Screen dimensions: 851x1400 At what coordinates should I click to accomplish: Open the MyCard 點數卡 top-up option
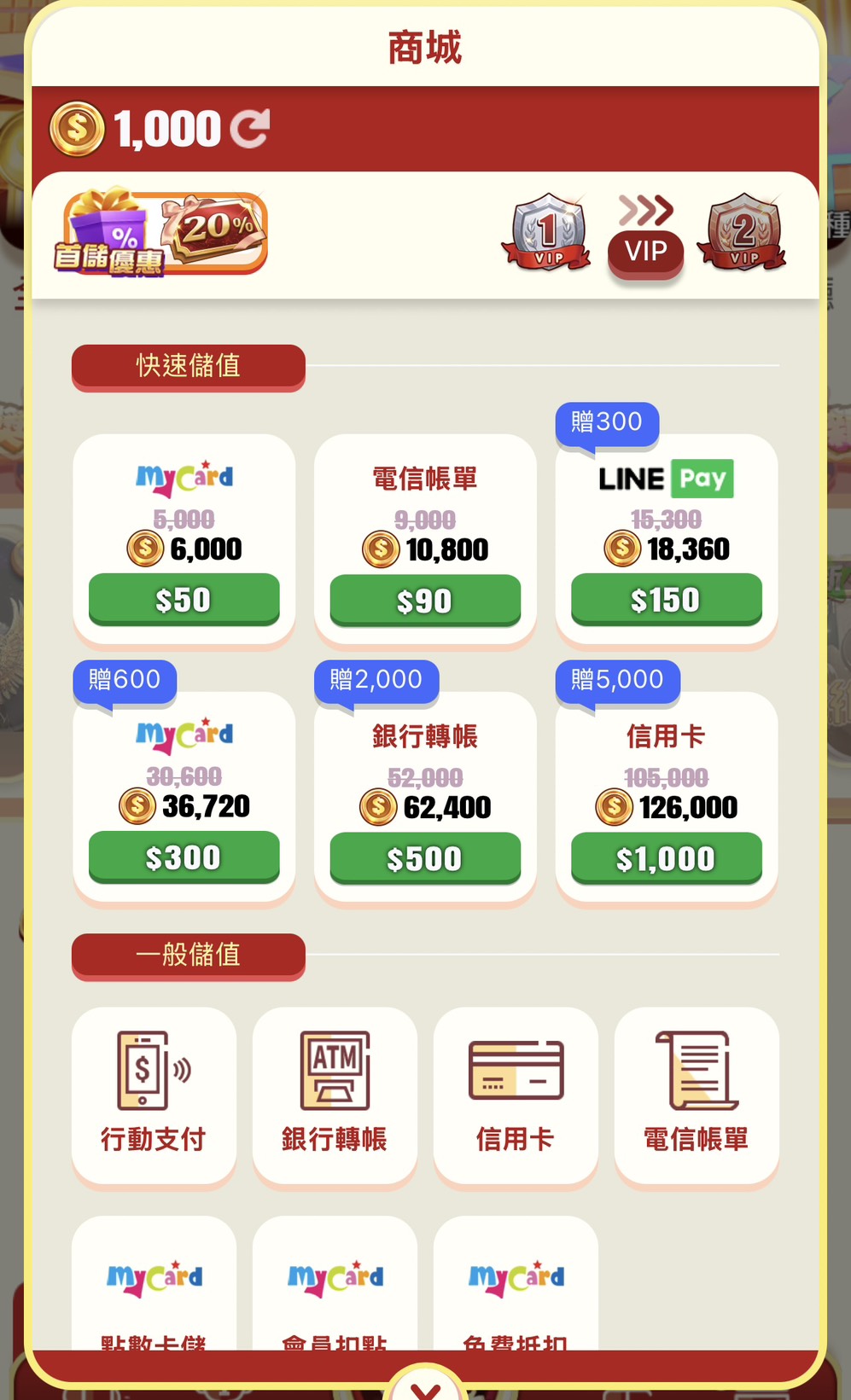click(154, 1288)
